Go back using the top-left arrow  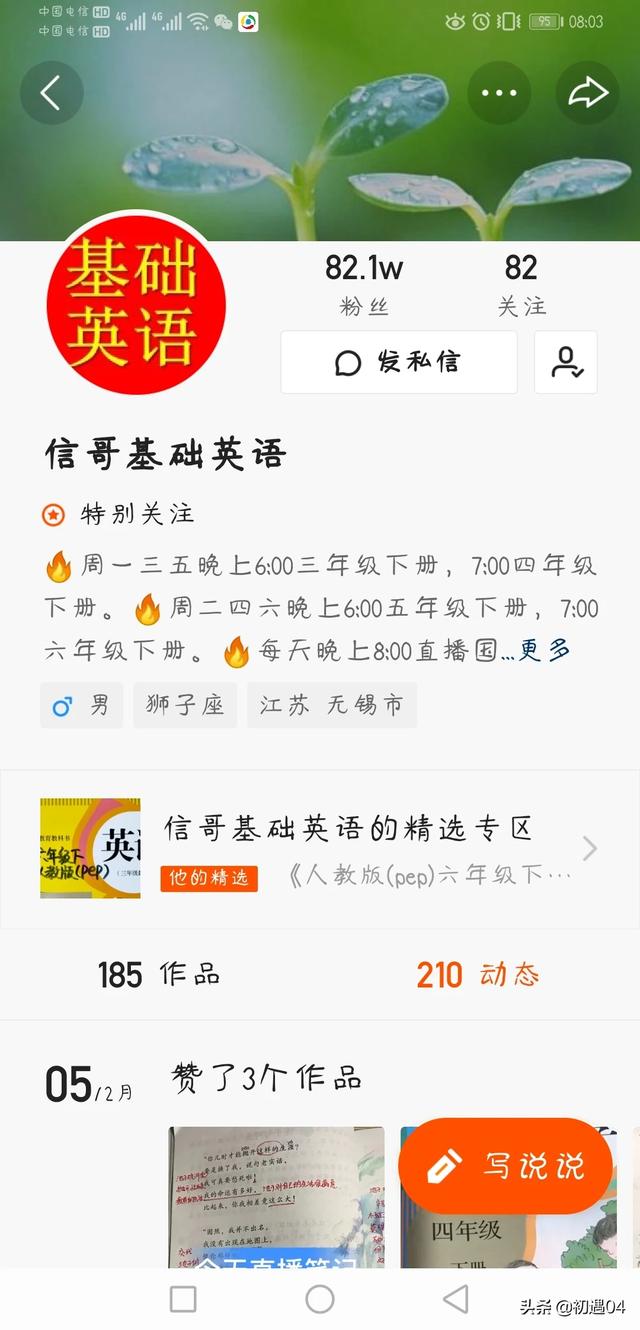click(51, 93)
